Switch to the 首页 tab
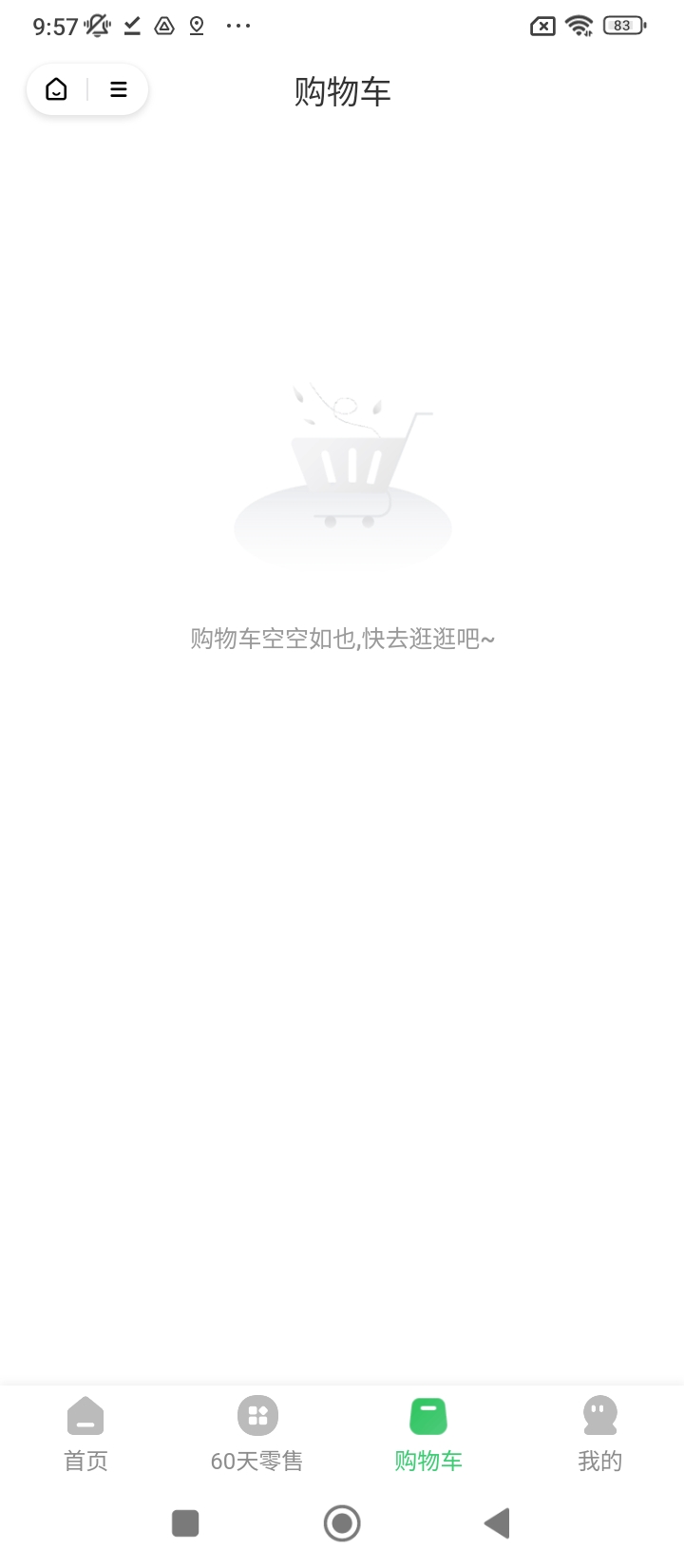 click(85, 1434)
